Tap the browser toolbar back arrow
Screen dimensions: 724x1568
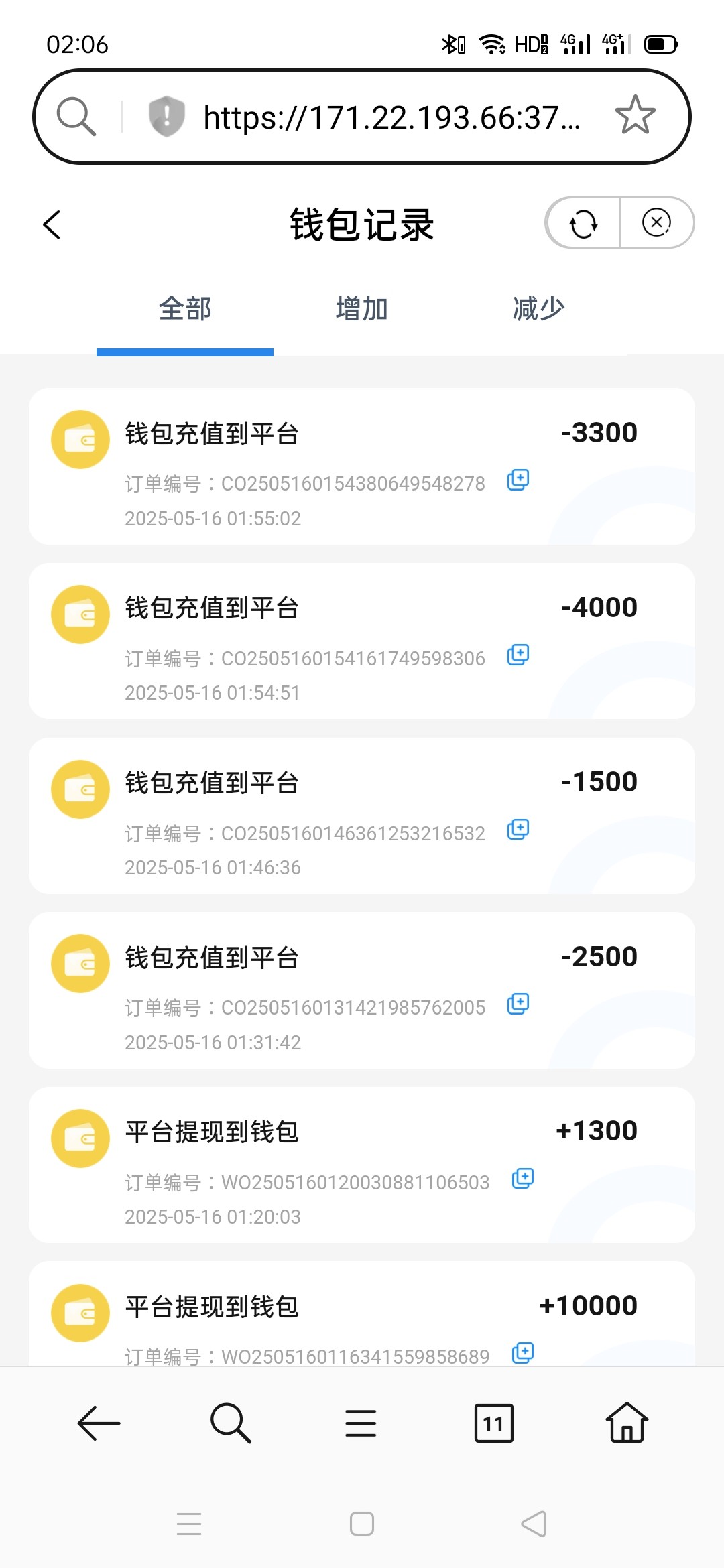tap(99, 1423)
